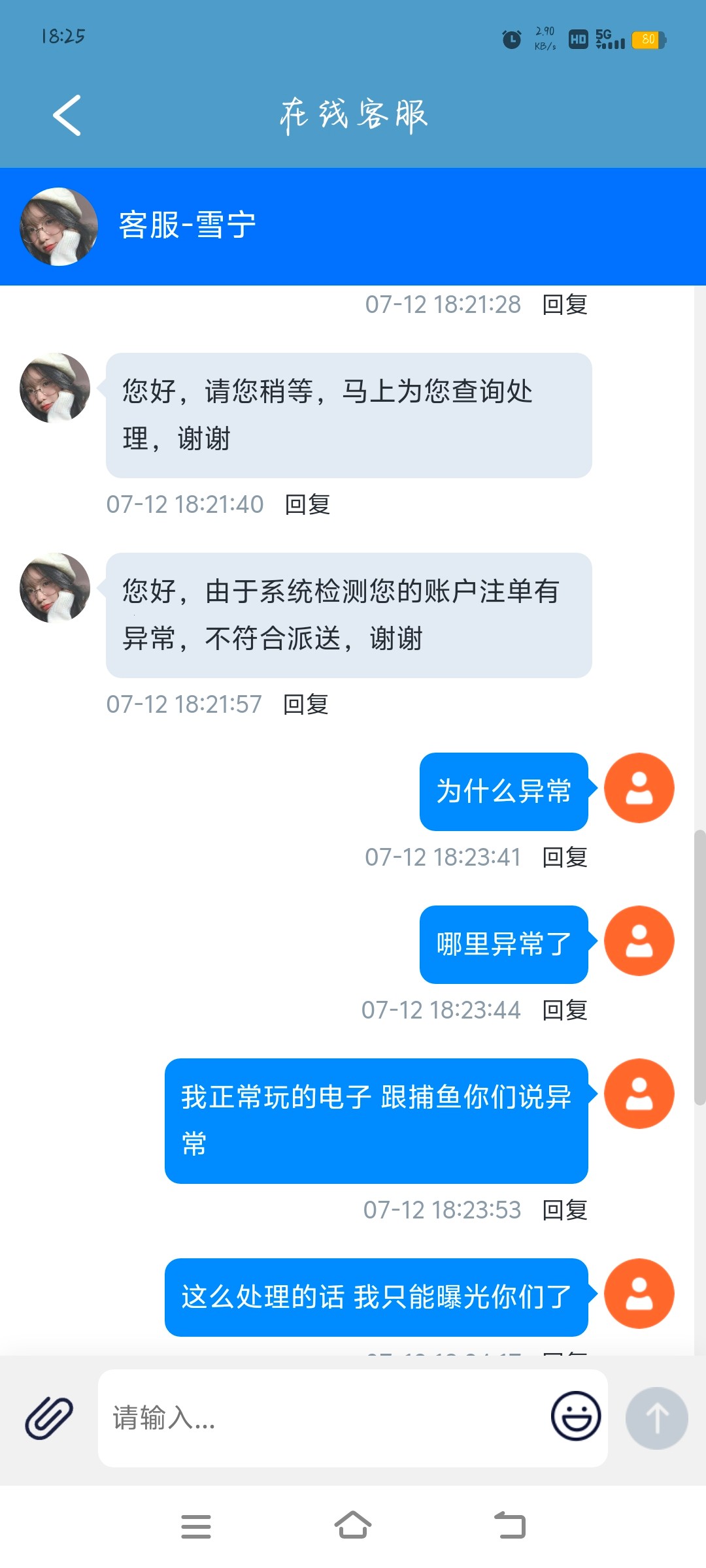Tap the battery indicator showing 80
This screenshot has width=706, height=1568.
point(647,39)
